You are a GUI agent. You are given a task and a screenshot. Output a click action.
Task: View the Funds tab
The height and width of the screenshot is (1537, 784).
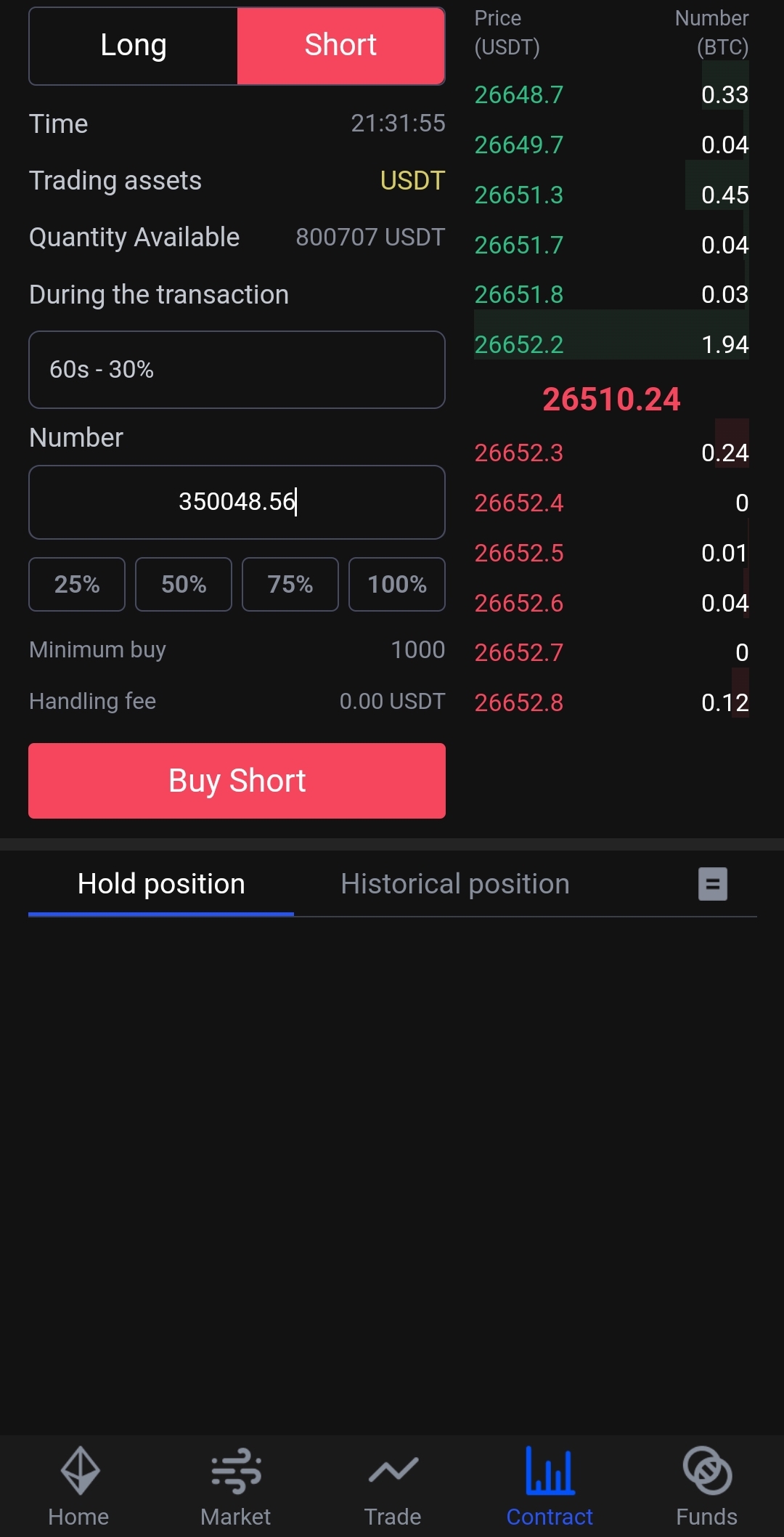(x=706, y=1486)
